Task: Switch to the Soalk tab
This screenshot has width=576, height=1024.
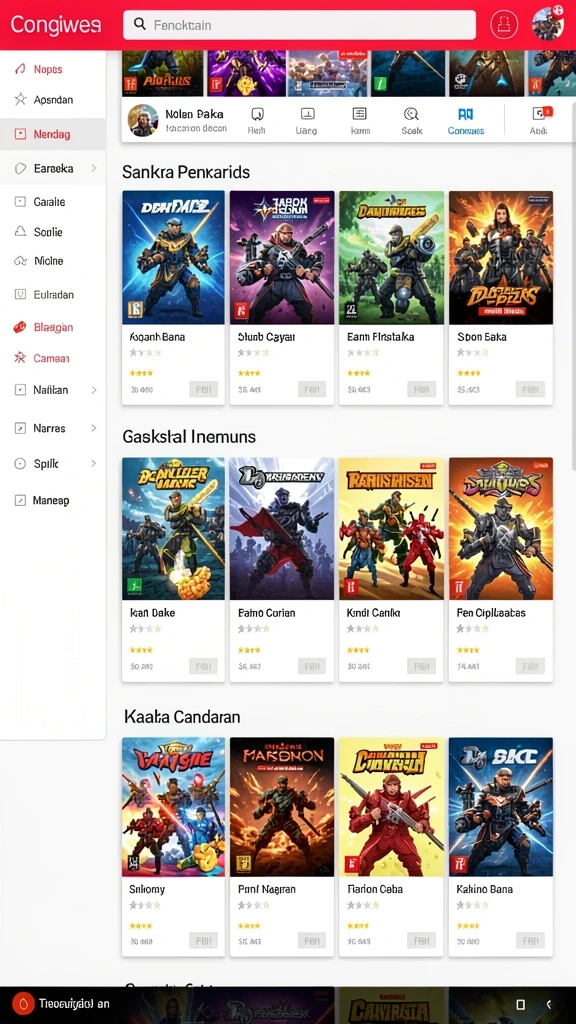Action: pyautogui.click(x=411, y=121)
